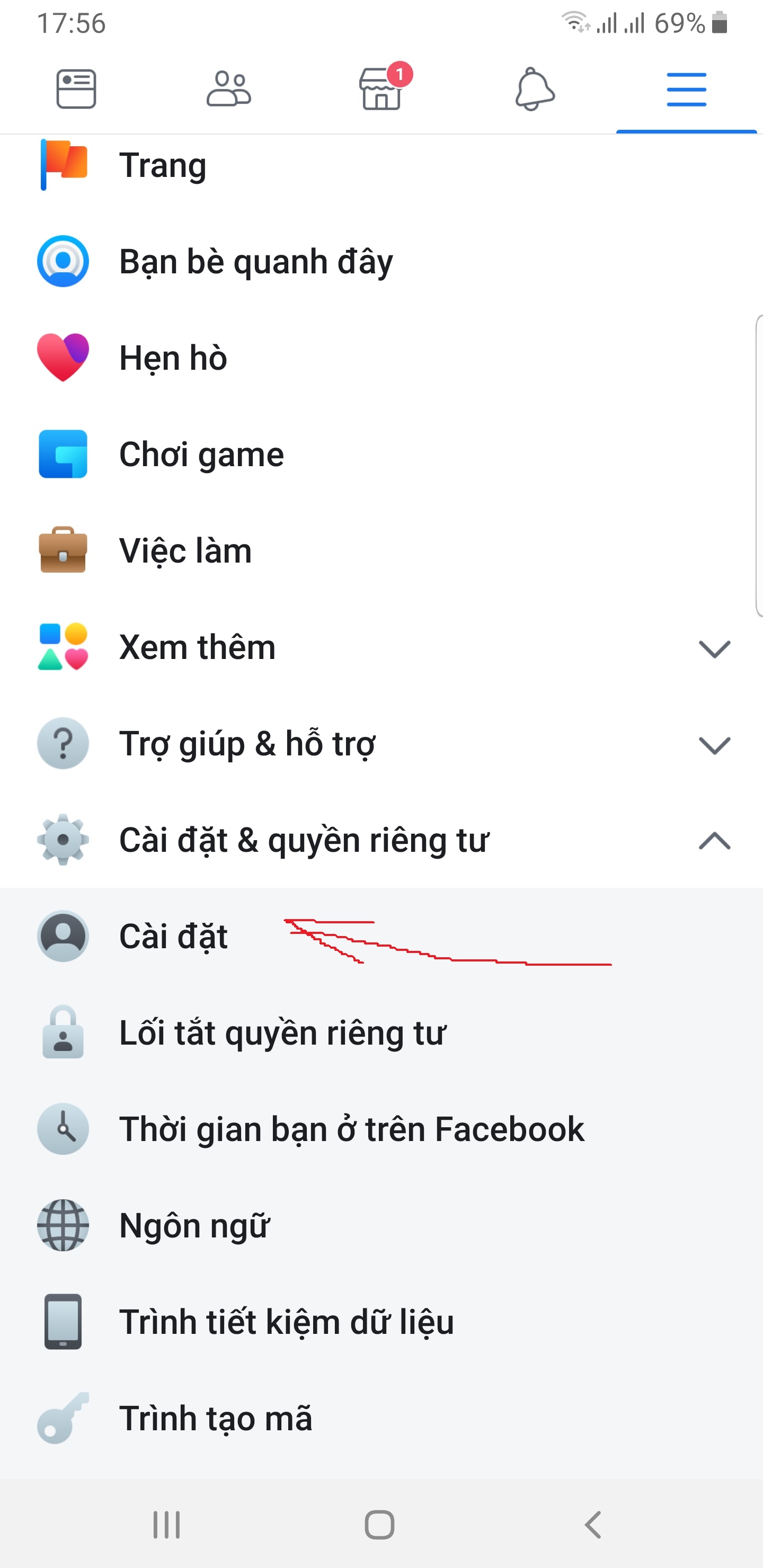The height and width of the screenshot is (1568, 763).
Task: Open Bạn bè quanh đây
Action: point(256,262)
